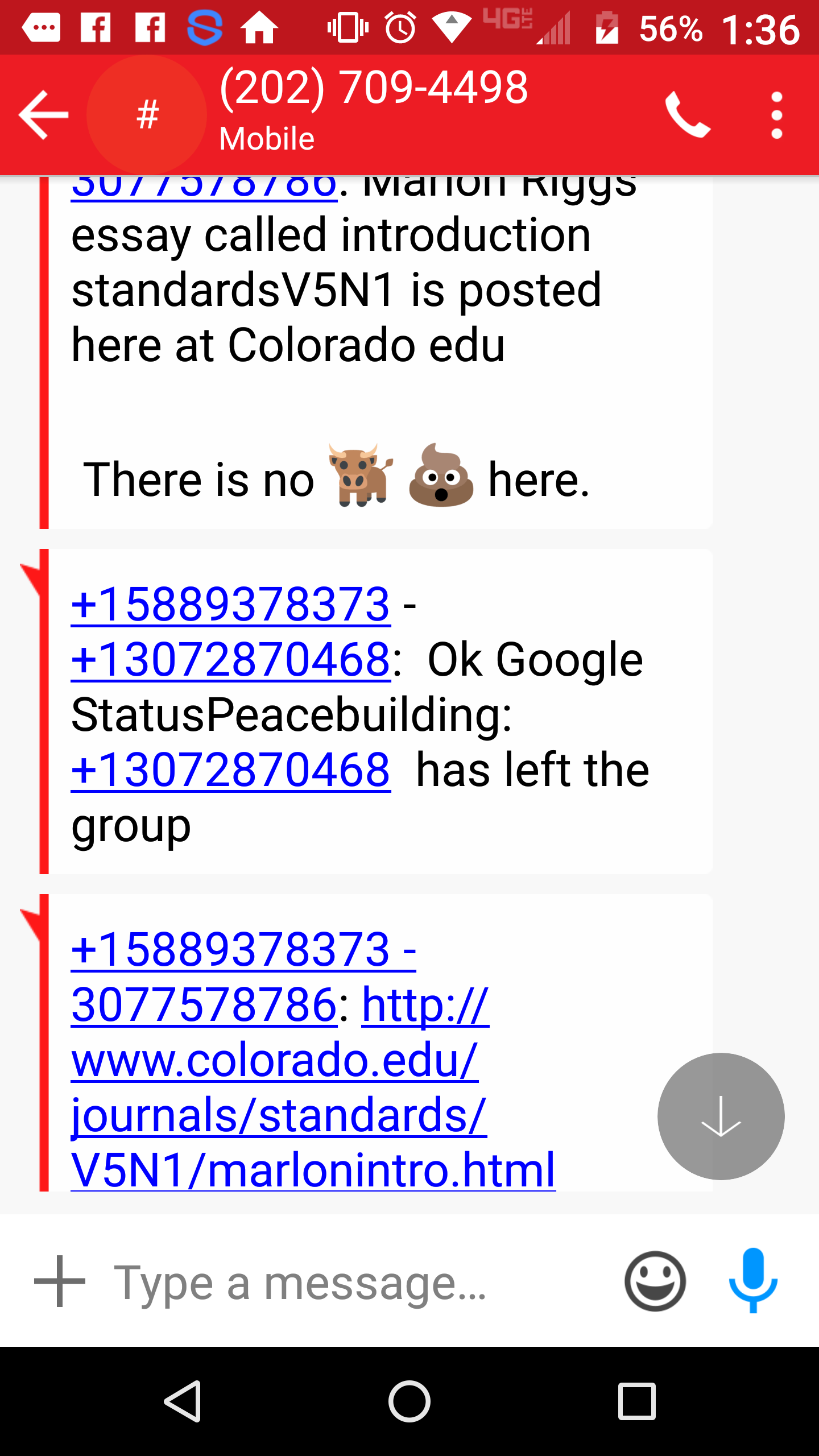Call (202) 709-4498 with phone icon
The height and width of the screenshot is (1456, 819).
[688, 115]
